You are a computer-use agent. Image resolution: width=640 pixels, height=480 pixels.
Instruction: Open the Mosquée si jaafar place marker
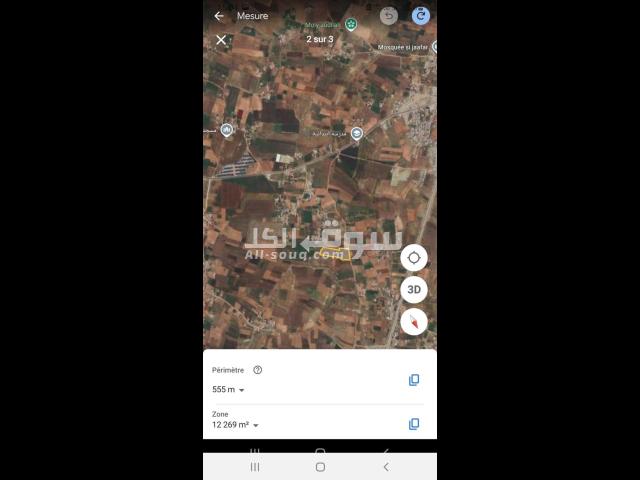[x=433, y=47]
